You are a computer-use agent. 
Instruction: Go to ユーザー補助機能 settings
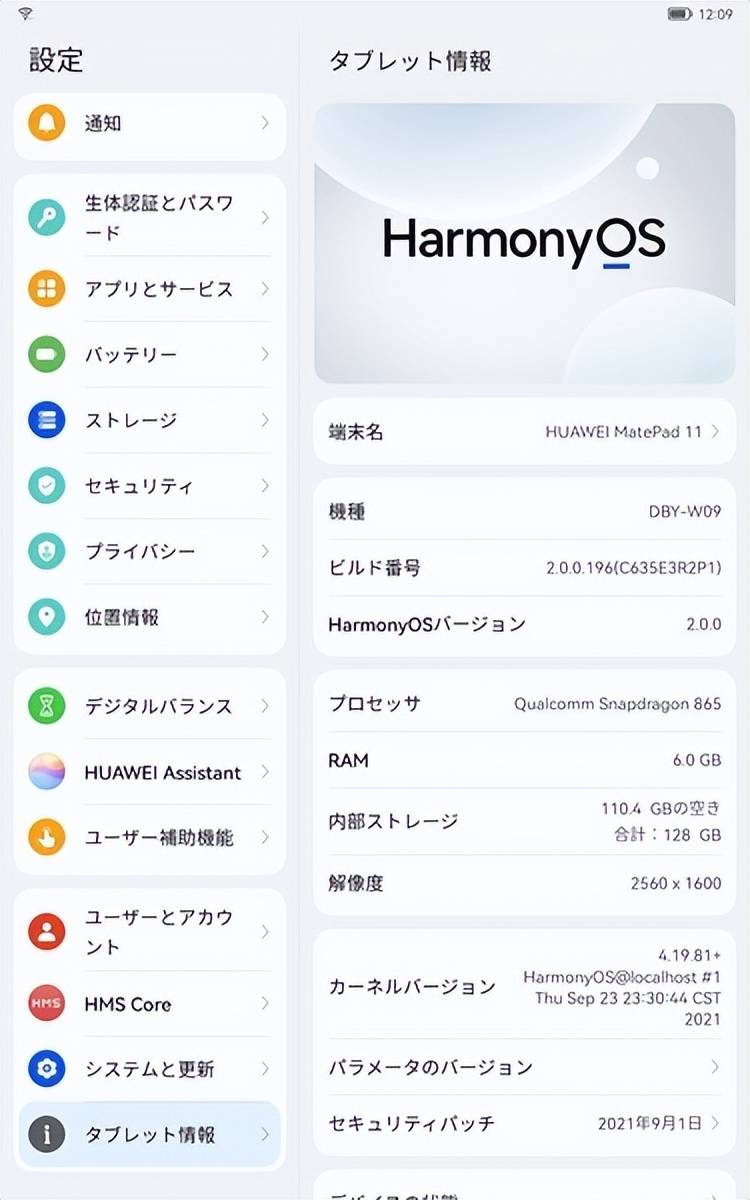150,837
